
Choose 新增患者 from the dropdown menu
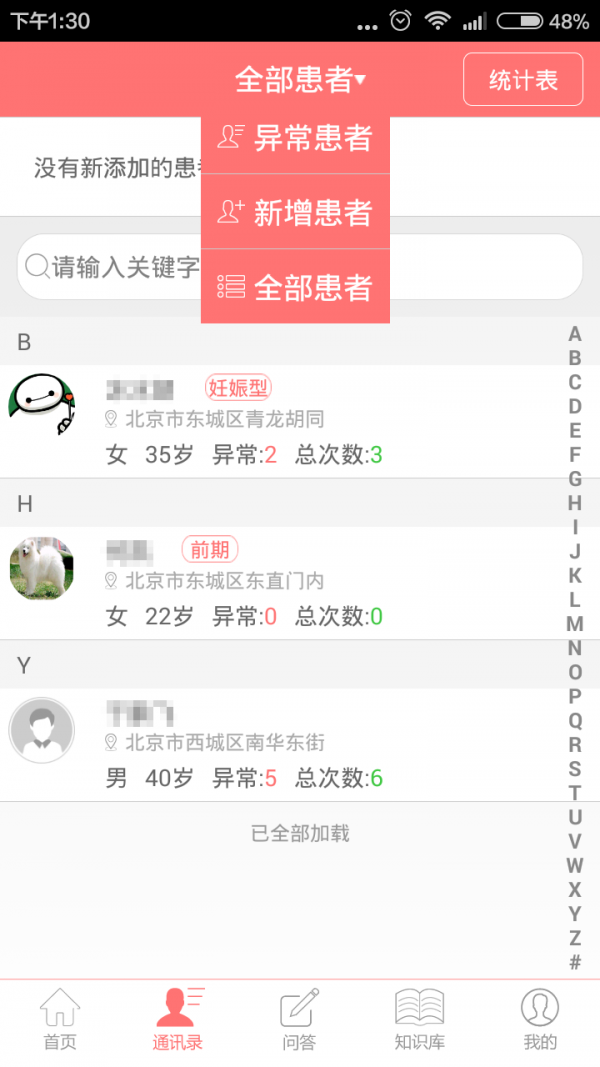[x=295, y=212]
